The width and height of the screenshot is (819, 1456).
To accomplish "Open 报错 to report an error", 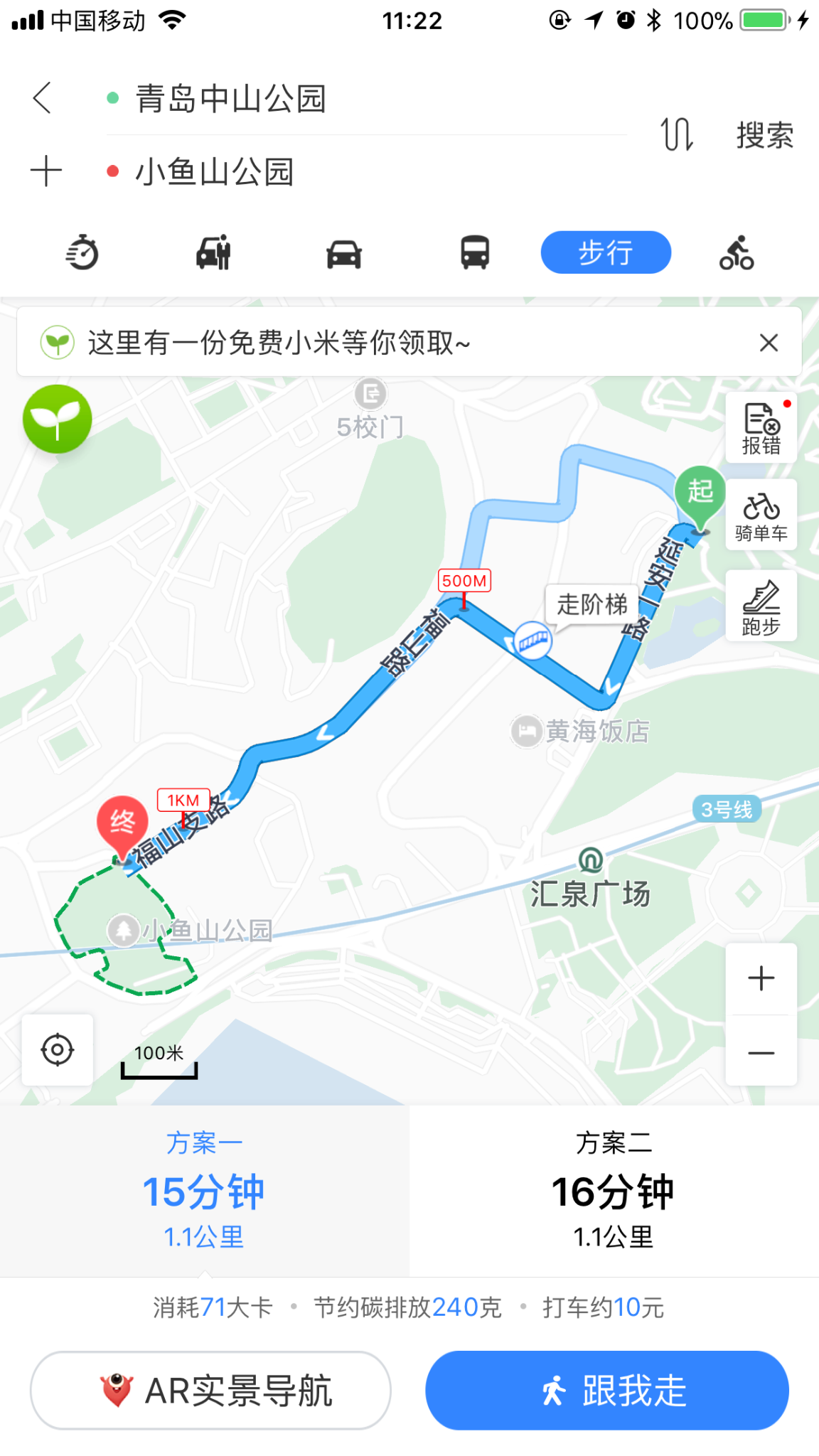I will 761,428.
